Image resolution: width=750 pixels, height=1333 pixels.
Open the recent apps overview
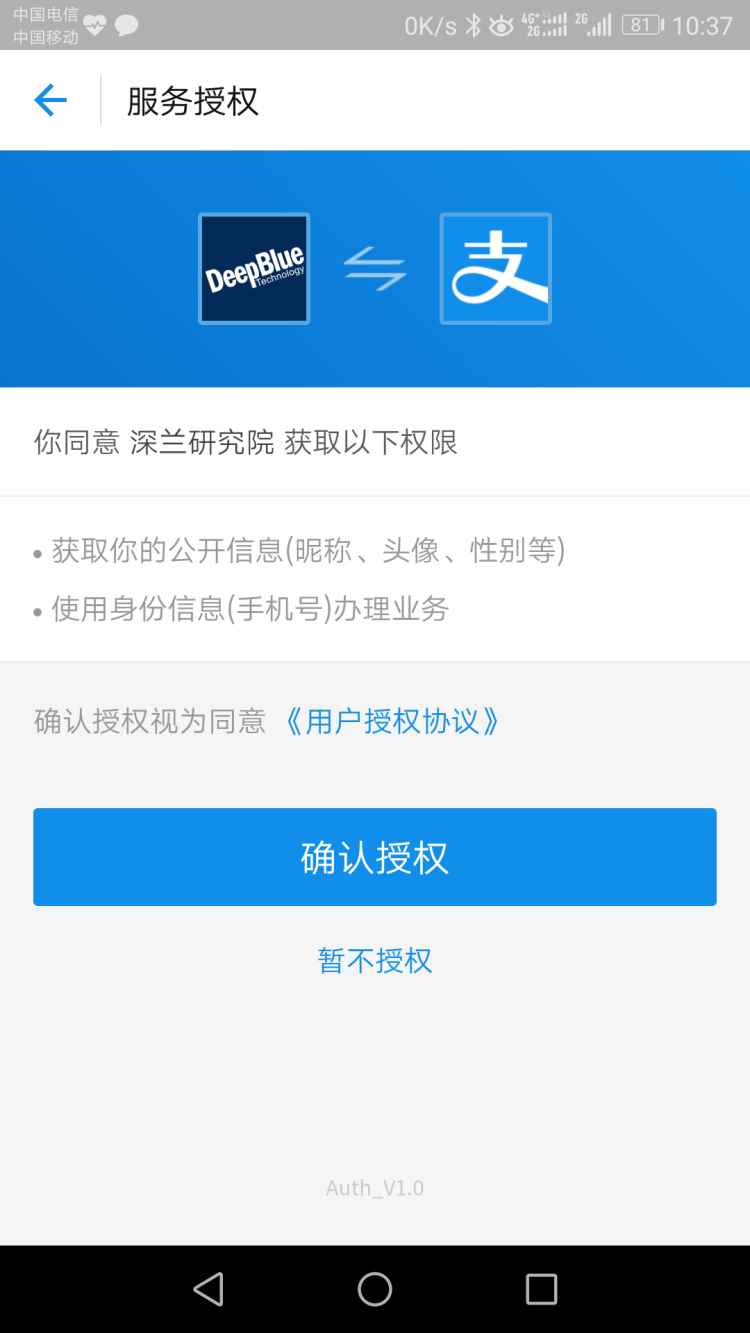click(541, 1289)
